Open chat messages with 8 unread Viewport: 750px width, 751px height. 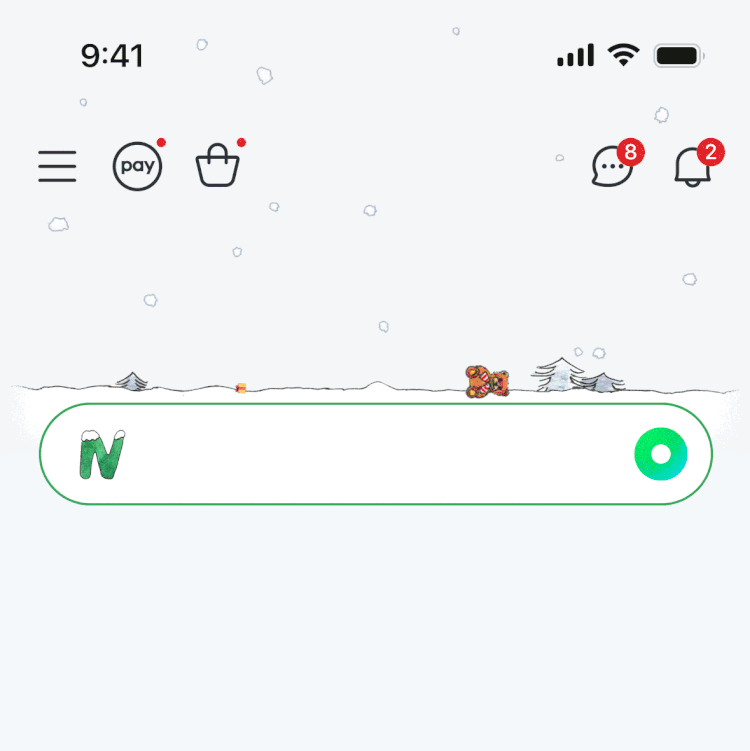pos(612,167)
